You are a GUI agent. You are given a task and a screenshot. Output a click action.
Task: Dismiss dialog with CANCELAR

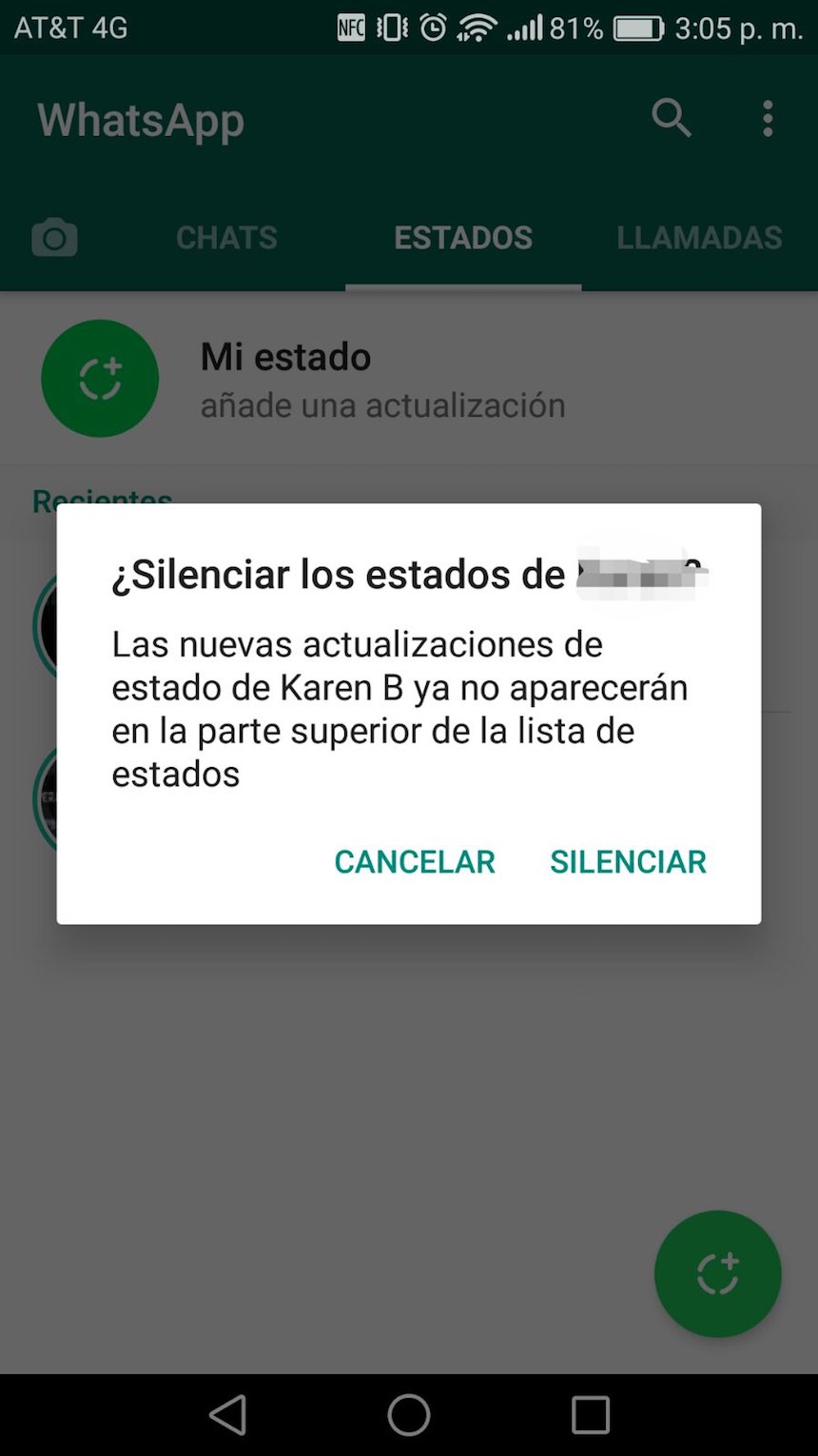tap(415, 861)
